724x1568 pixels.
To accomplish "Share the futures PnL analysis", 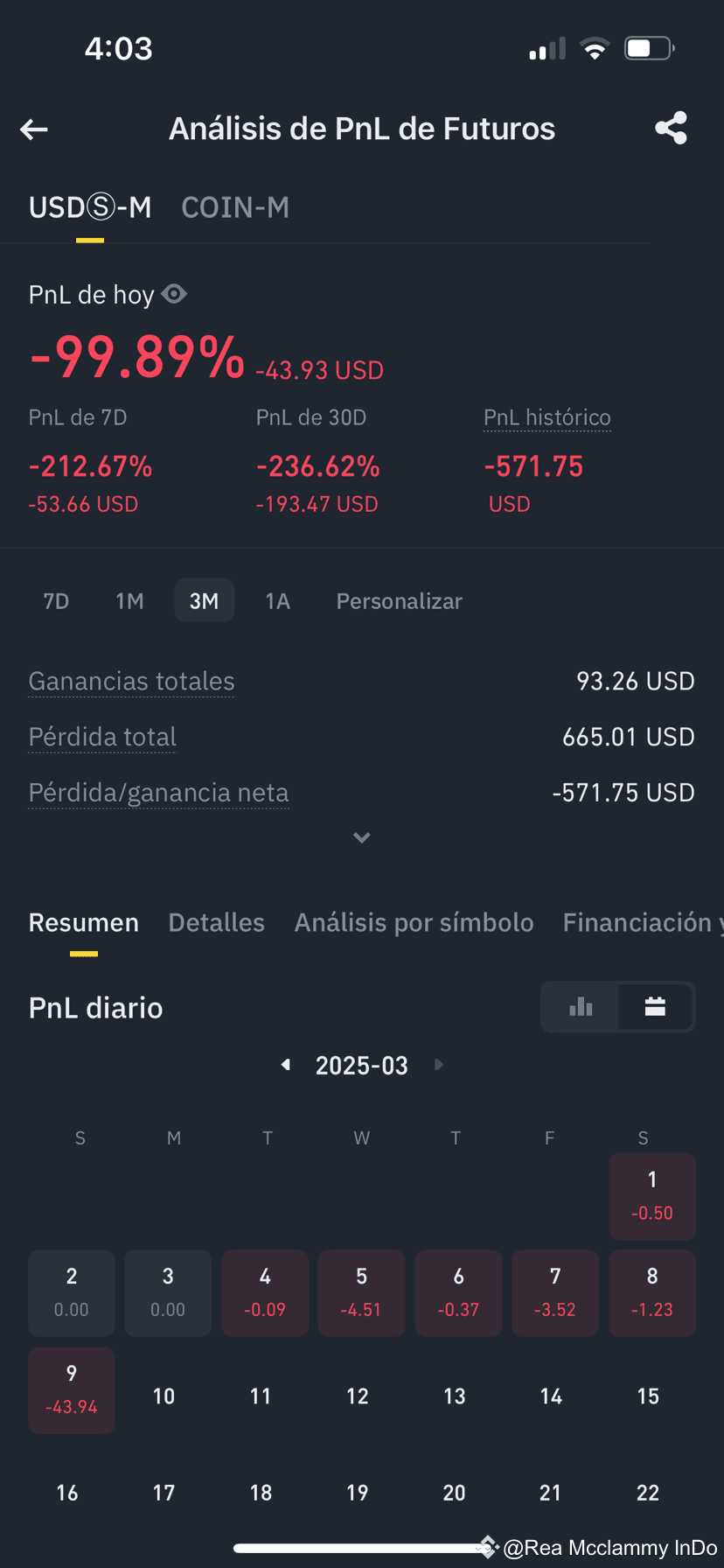I will [672, 129].
